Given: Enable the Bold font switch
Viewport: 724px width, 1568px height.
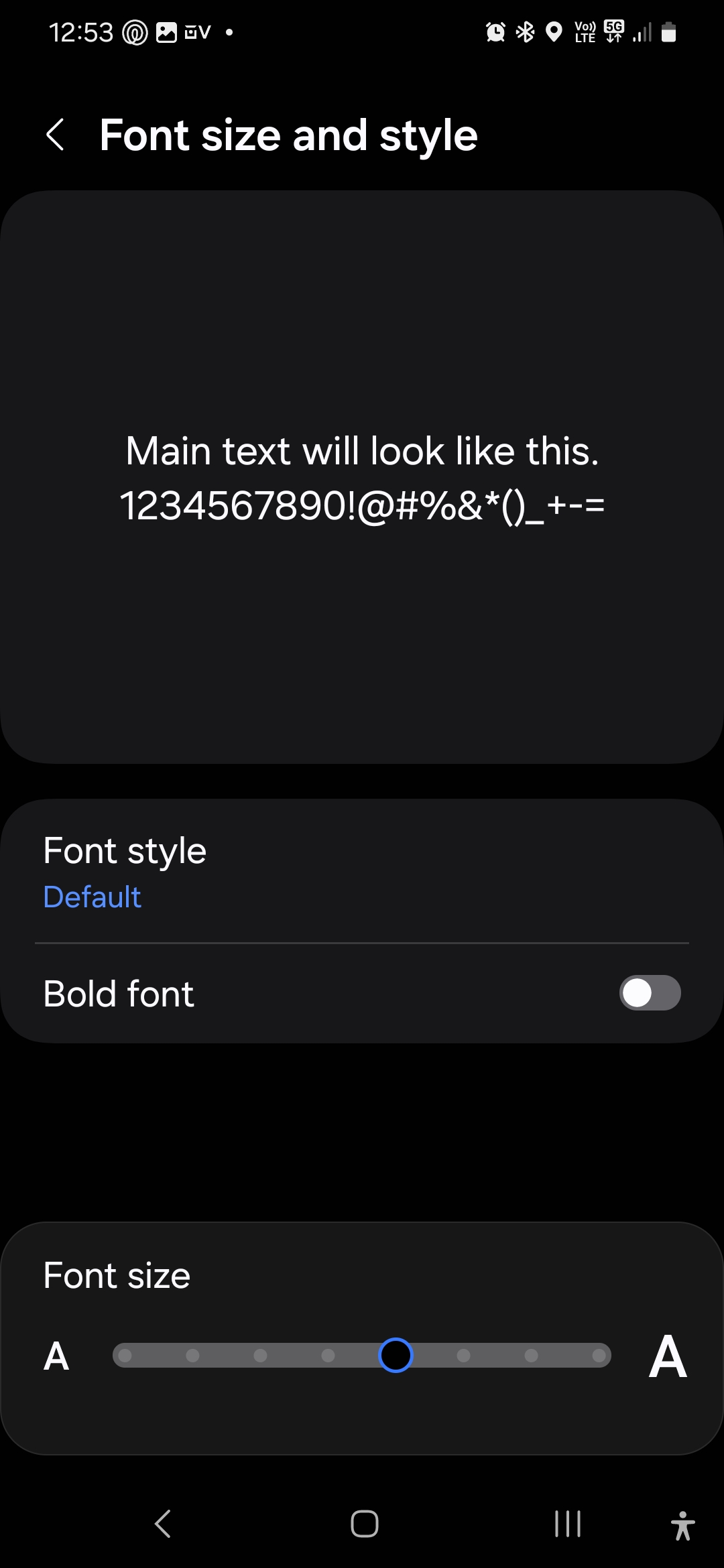Looking at the screenshot, I should pyautogui.click(x=650, y=992).
